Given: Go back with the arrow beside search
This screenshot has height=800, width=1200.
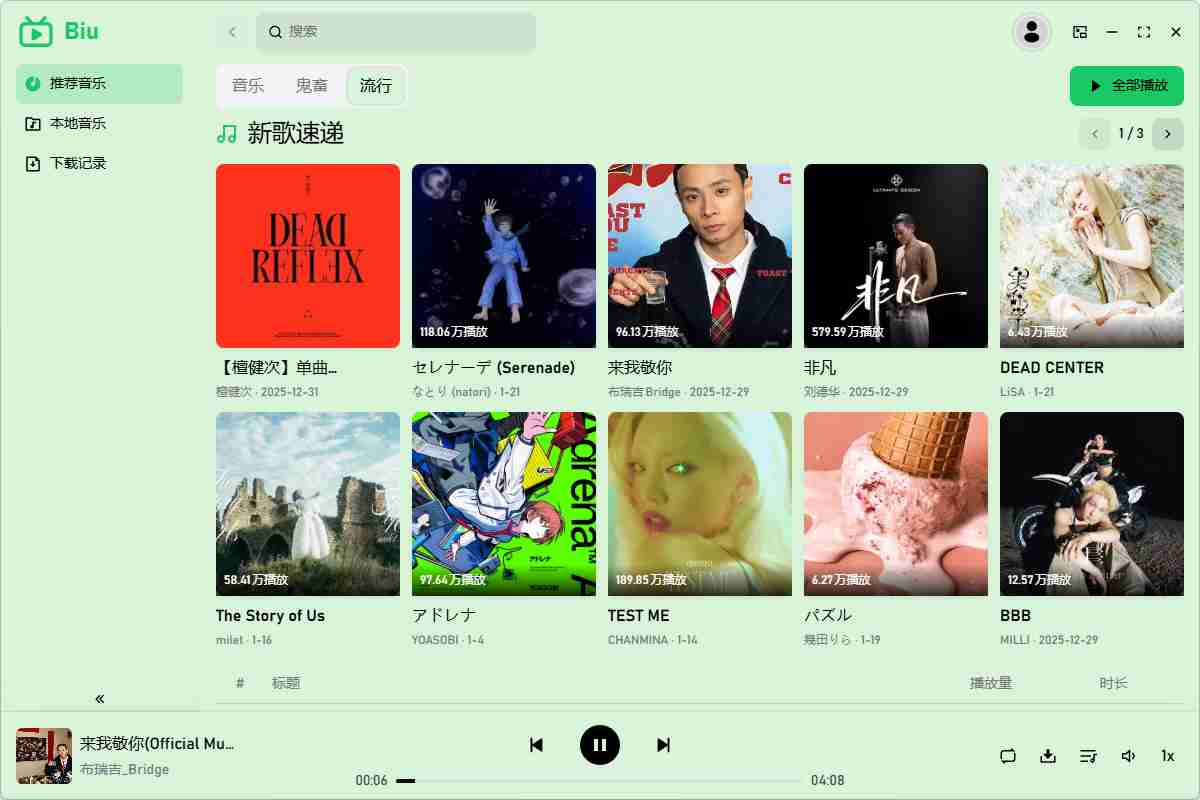Looking at the screenshot, I should point(232,32).
